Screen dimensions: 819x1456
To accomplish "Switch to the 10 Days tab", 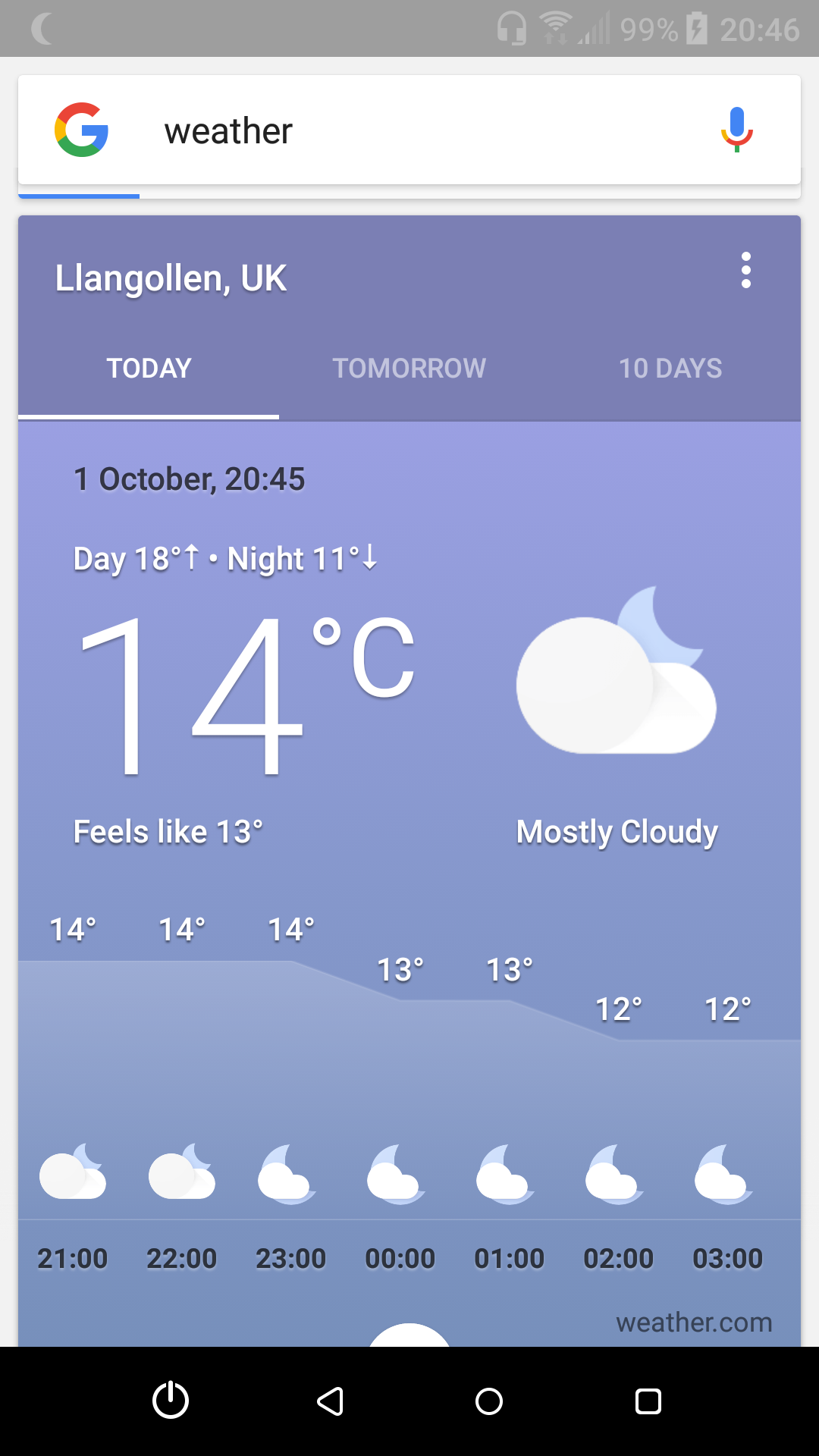I will pyautogui.click(x=670, y=369).
